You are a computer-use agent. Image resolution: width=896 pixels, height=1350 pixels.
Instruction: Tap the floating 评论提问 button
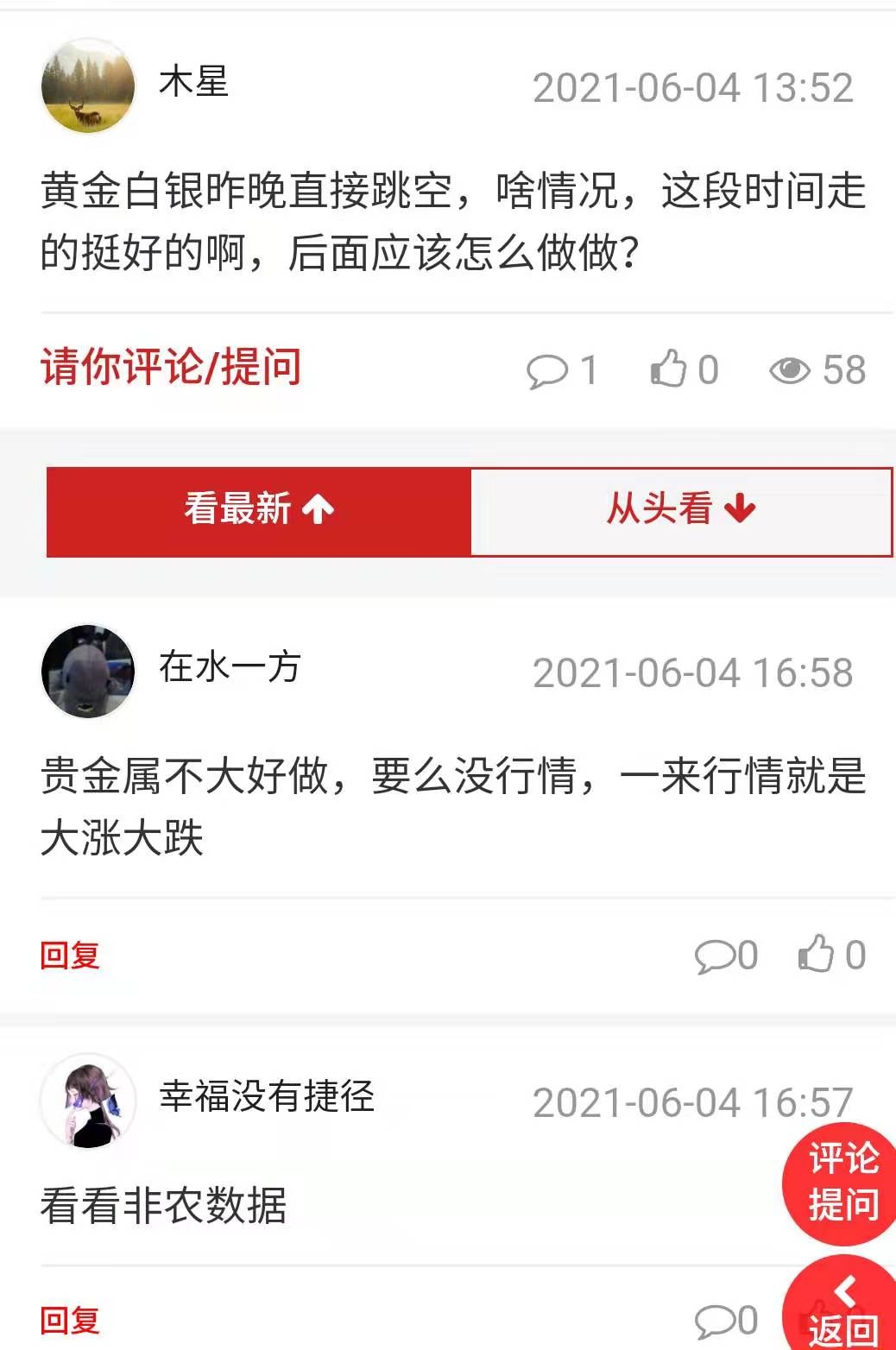pyautogui.click(x=842, y=1181)
